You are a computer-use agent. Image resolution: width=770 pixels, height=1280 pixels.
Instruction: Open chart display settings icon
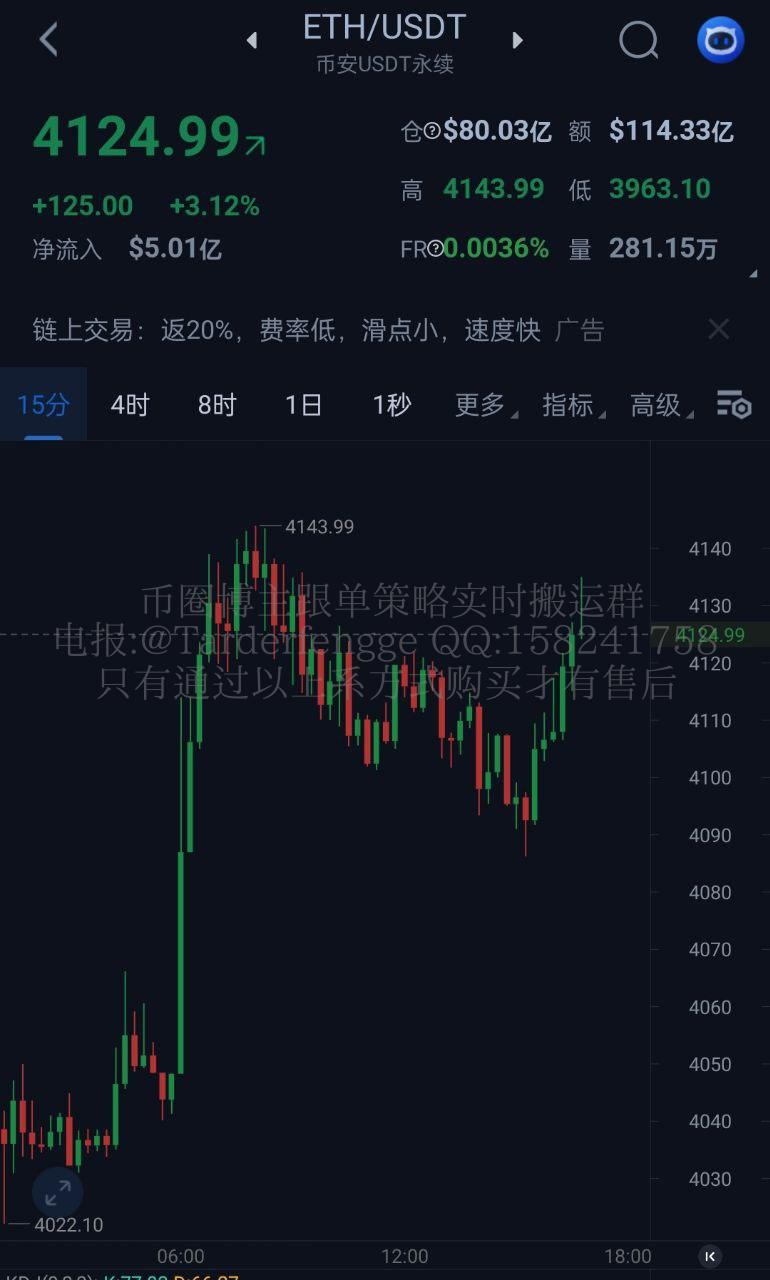(x=734, y=405)
